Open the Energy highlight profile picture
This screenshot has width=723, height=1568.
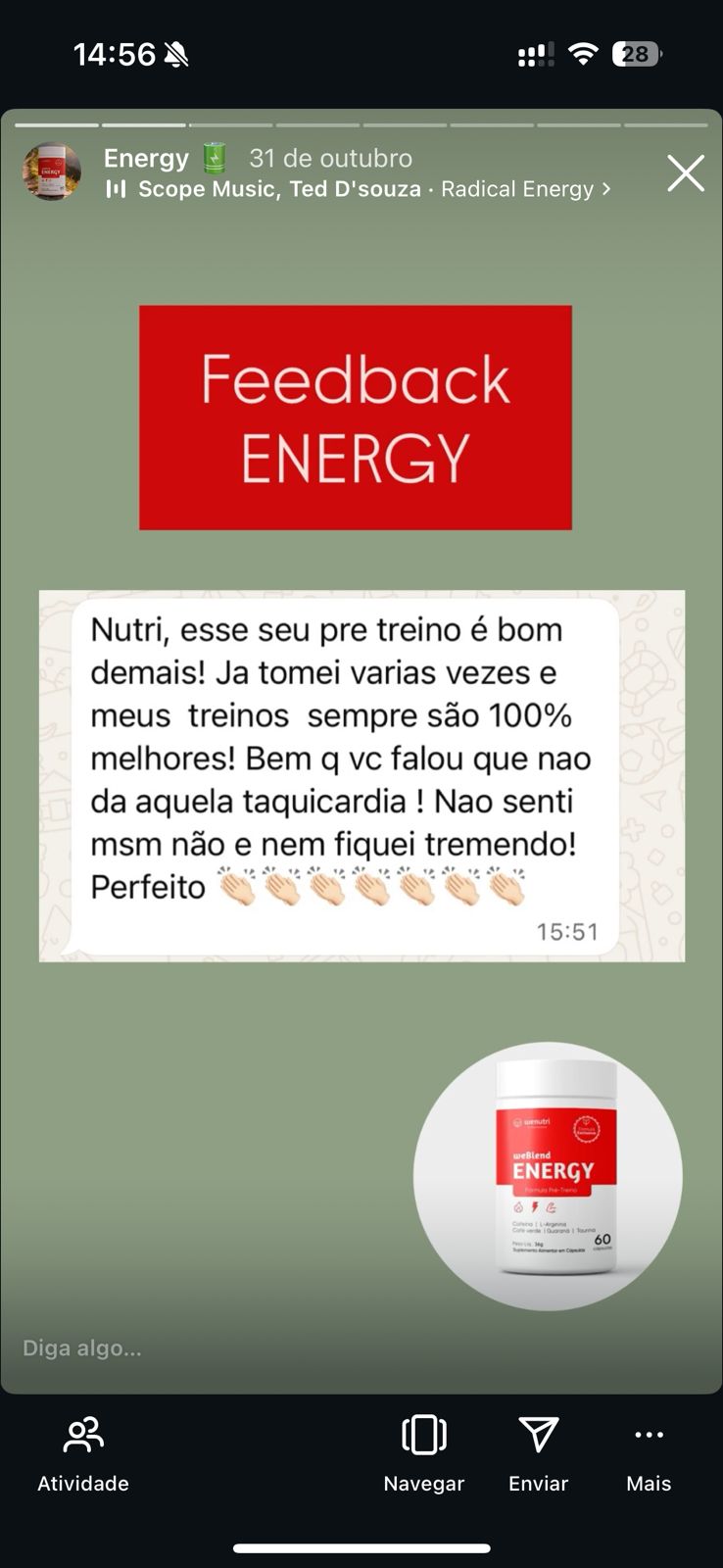(51, 172)
